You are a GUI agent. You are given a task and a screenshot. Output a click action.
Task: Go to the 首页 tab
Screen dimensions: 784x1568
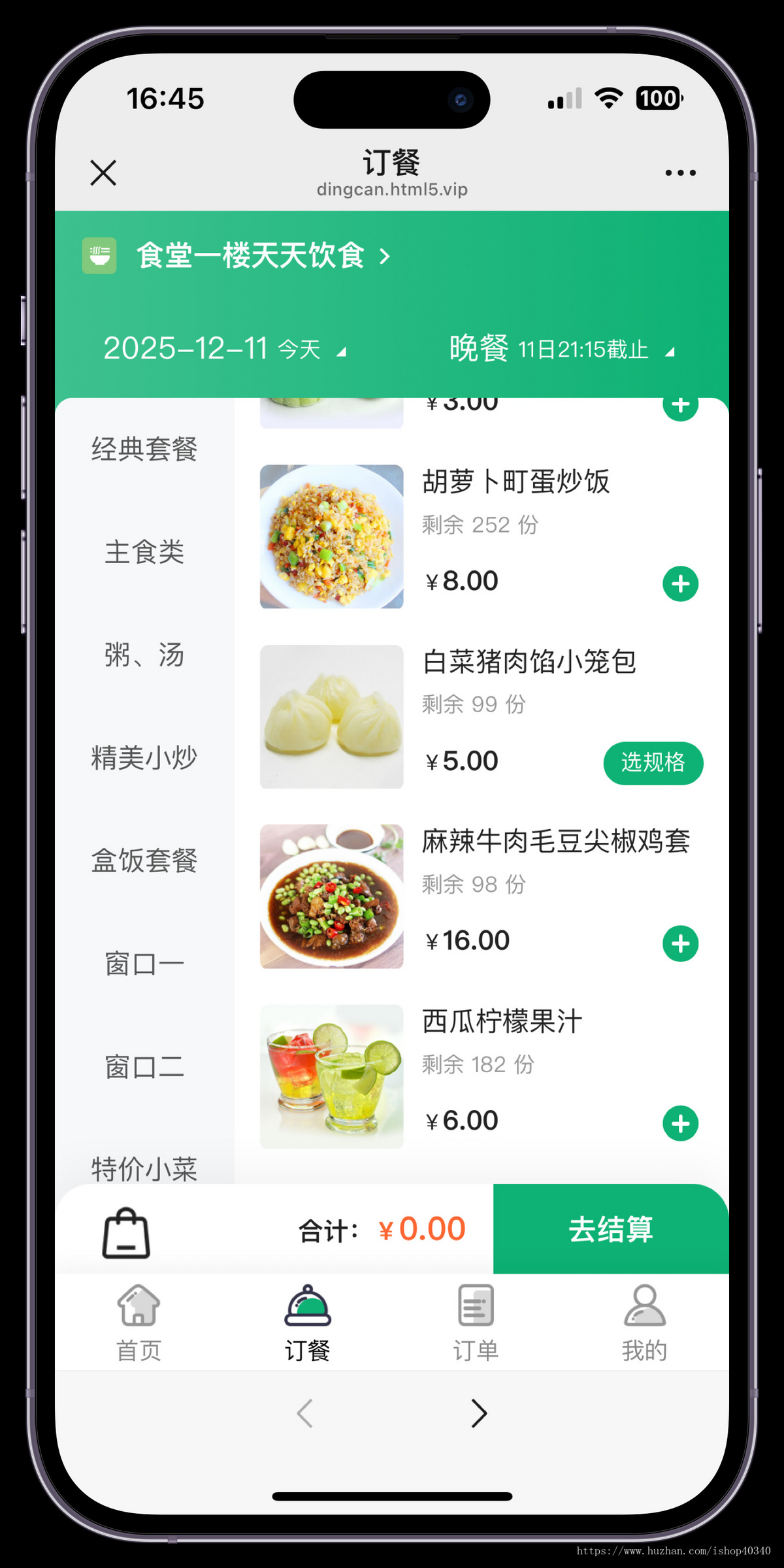coord(139,1321)
